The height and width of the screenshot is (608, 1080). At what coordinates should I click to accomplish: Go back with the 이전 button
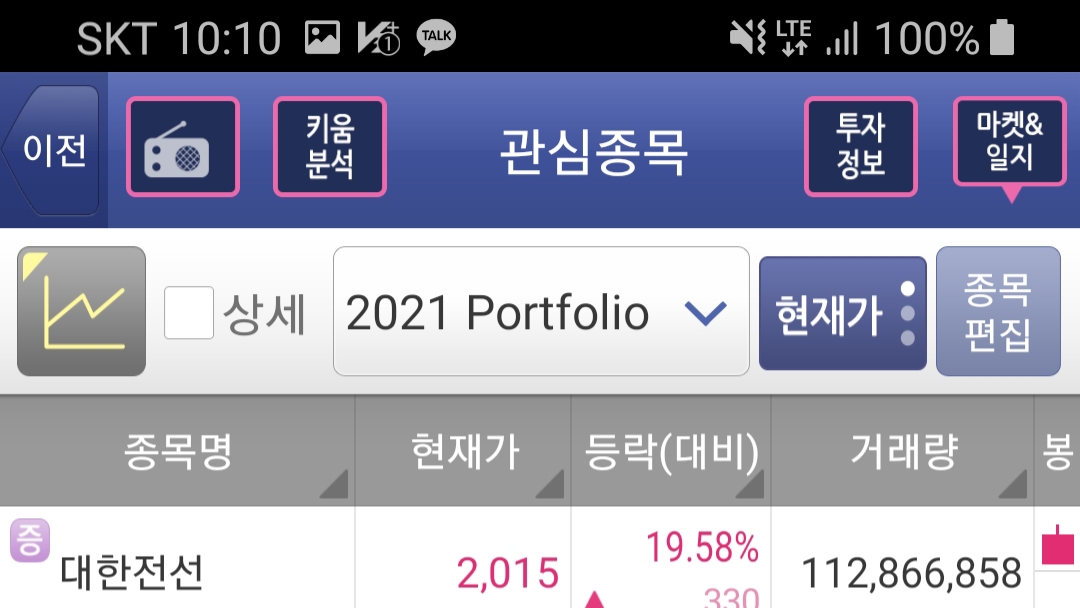click(x=54, y=150)
